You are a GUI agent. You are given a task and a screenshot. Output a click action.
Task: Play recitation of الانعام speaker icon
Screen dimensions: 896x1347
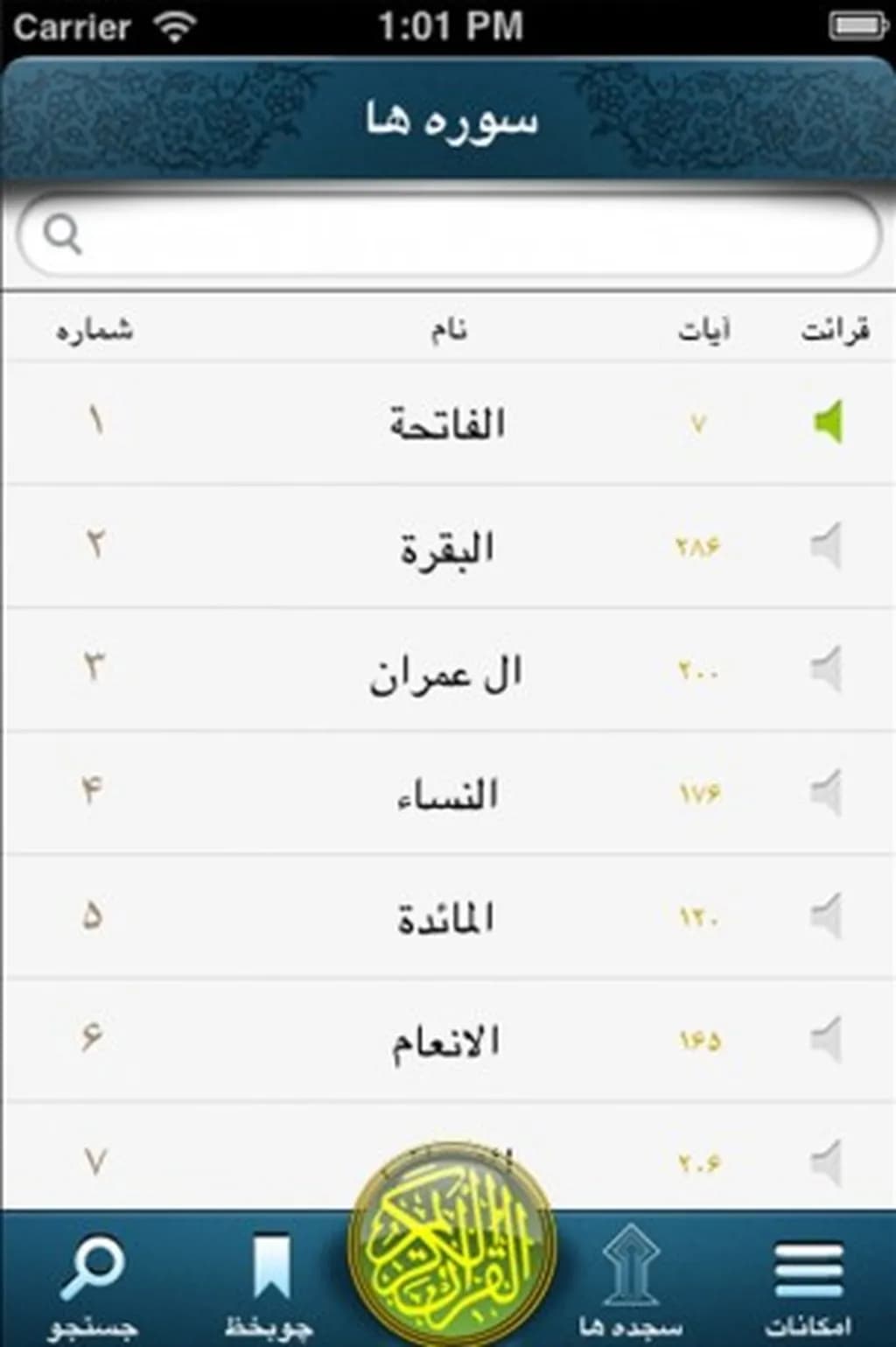pos(827,1041)
